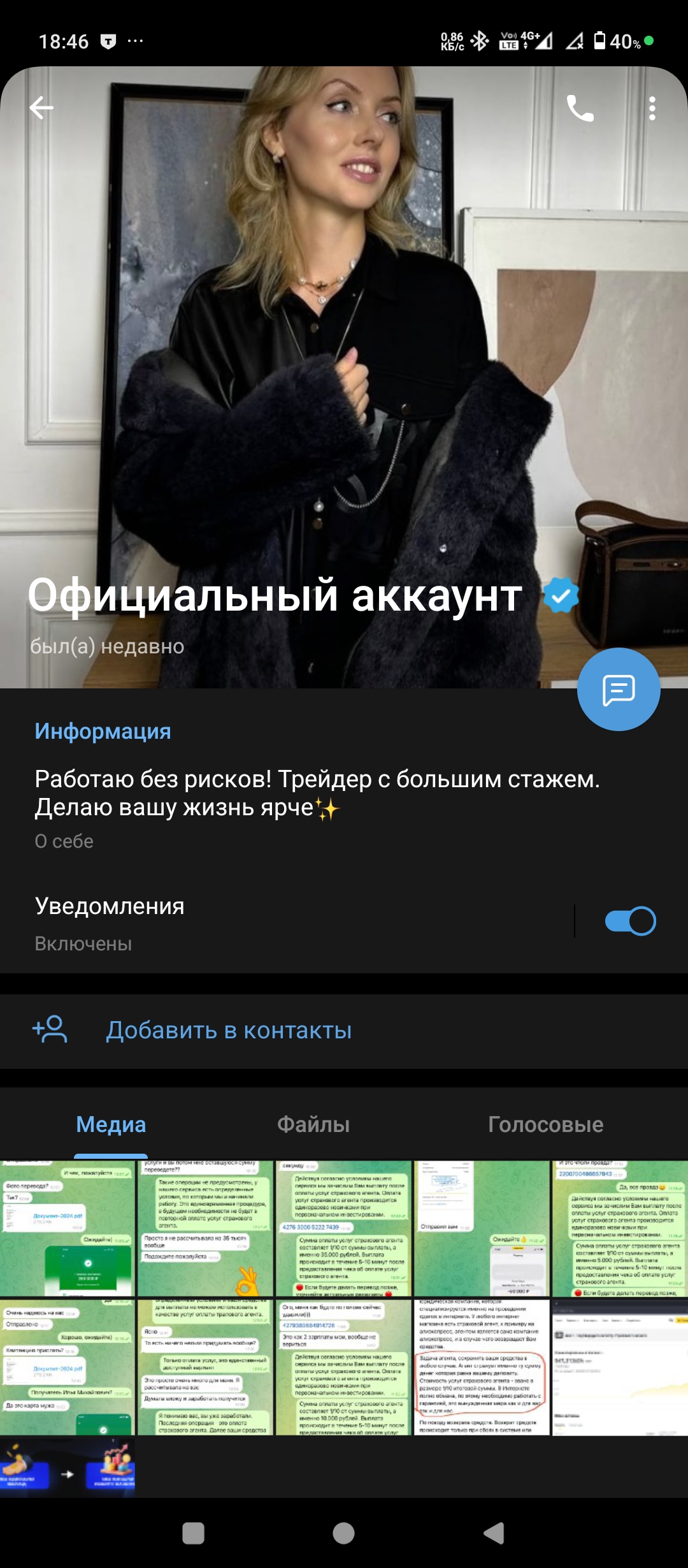This screenshot has height=1568, width=688.
Task: Open the media tile with red-circled text
Action: pos(482,1368)
